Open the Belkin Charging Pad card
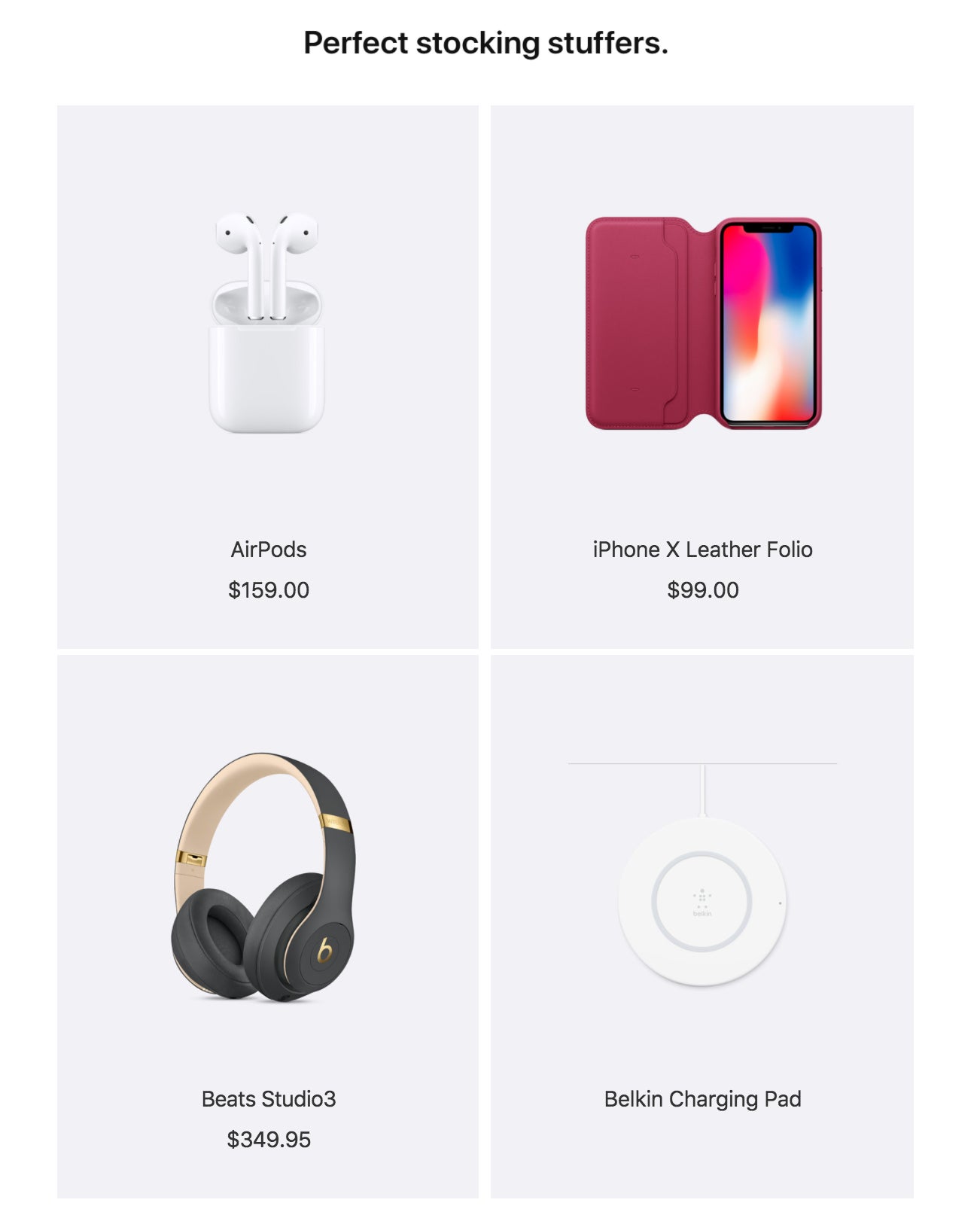This screenshot has height=1218, width=980. 702,926
